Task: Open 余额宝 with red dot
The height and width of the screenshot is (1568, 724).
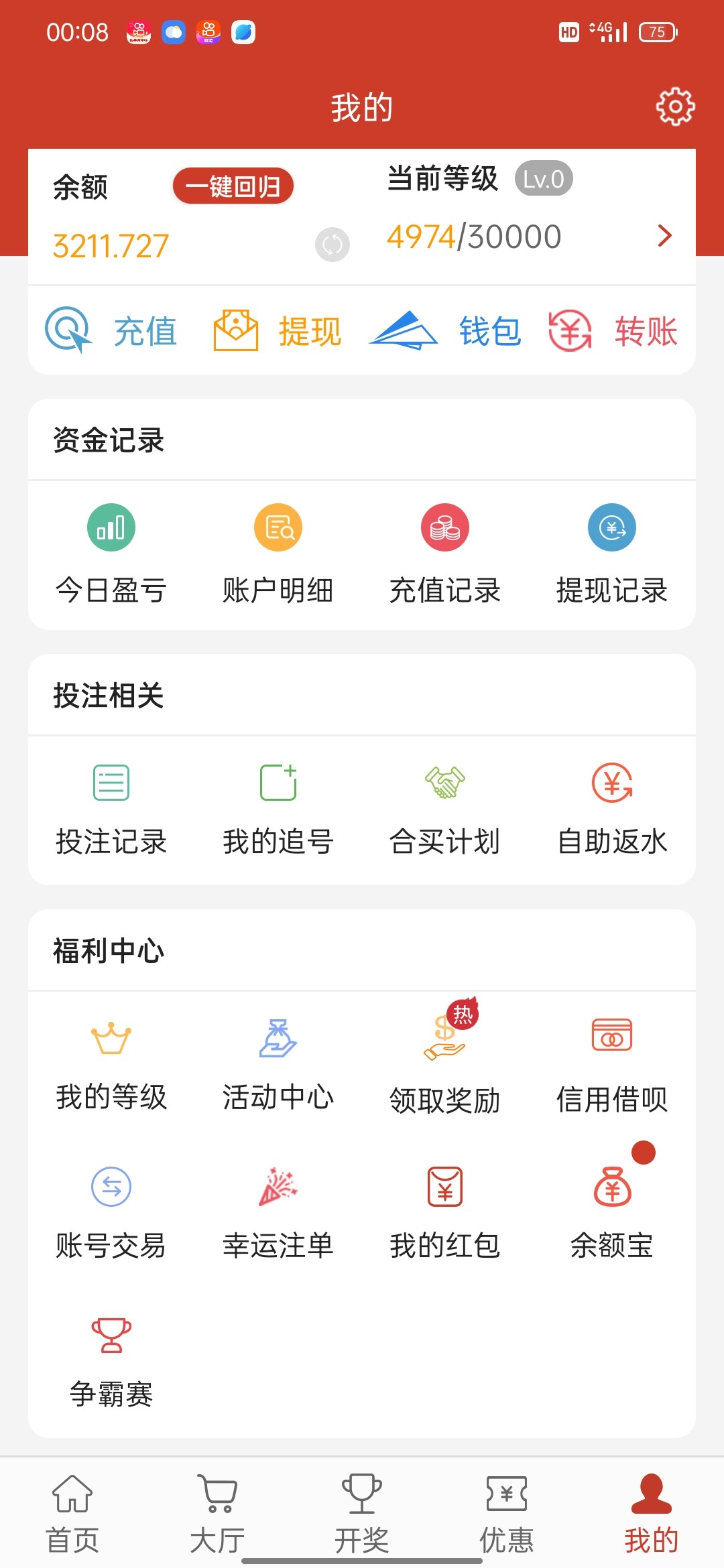Action: [612, 1212]
